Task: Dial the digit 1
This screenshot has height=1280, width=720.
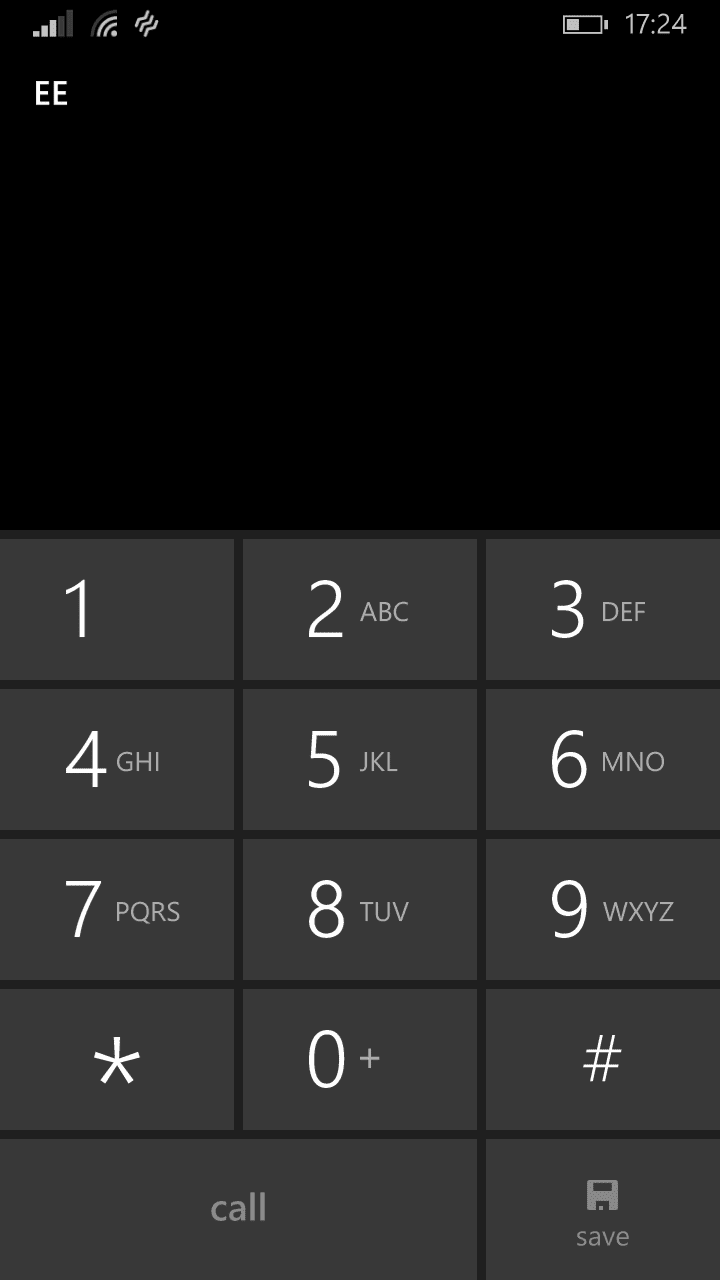Action: point(116,610)
